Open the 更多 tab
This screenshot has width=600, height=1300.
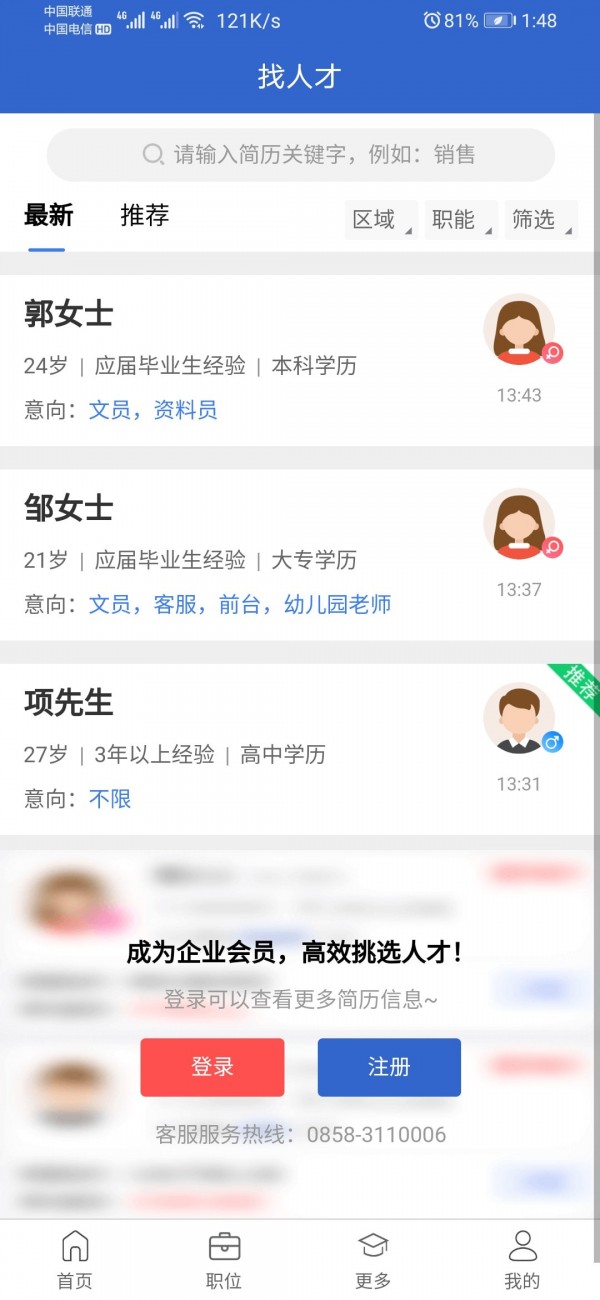pyautogui.click(x=373, y=1260)
